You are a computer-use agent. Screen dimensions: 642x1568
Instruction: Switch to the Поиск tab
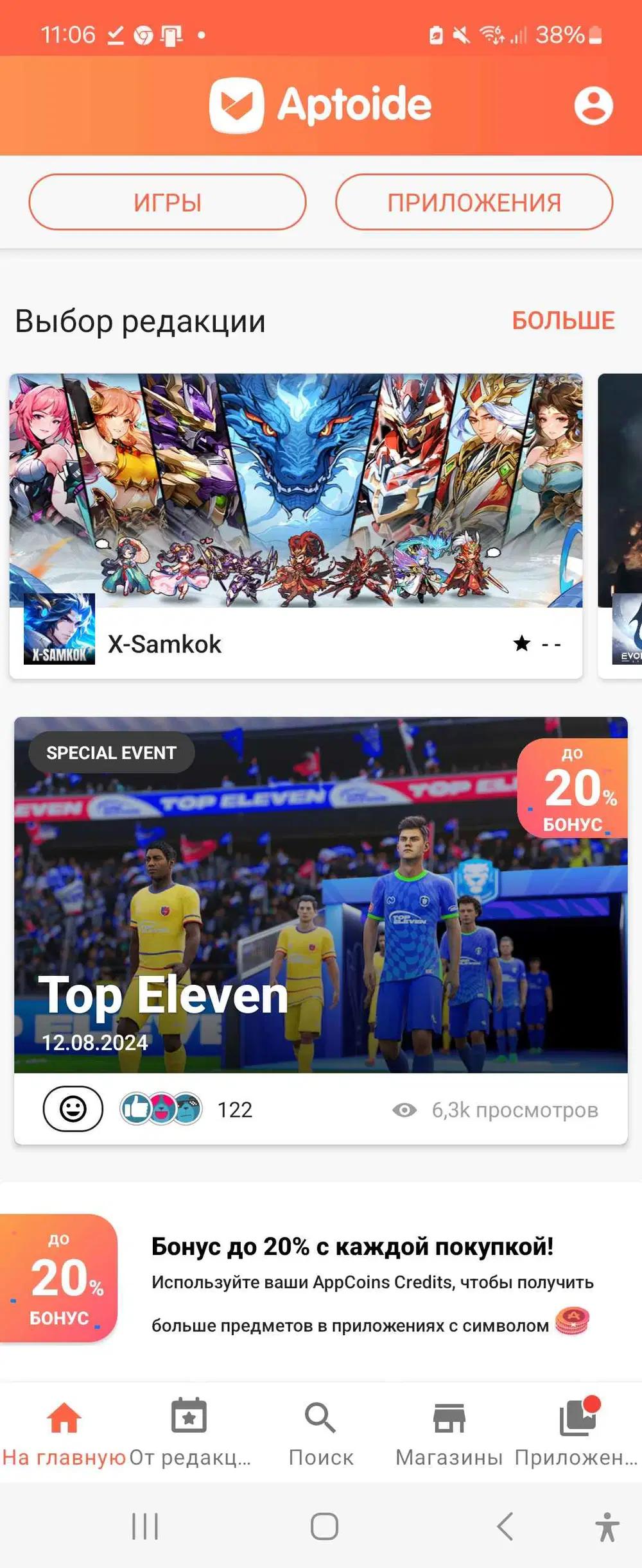point(321,1432)
